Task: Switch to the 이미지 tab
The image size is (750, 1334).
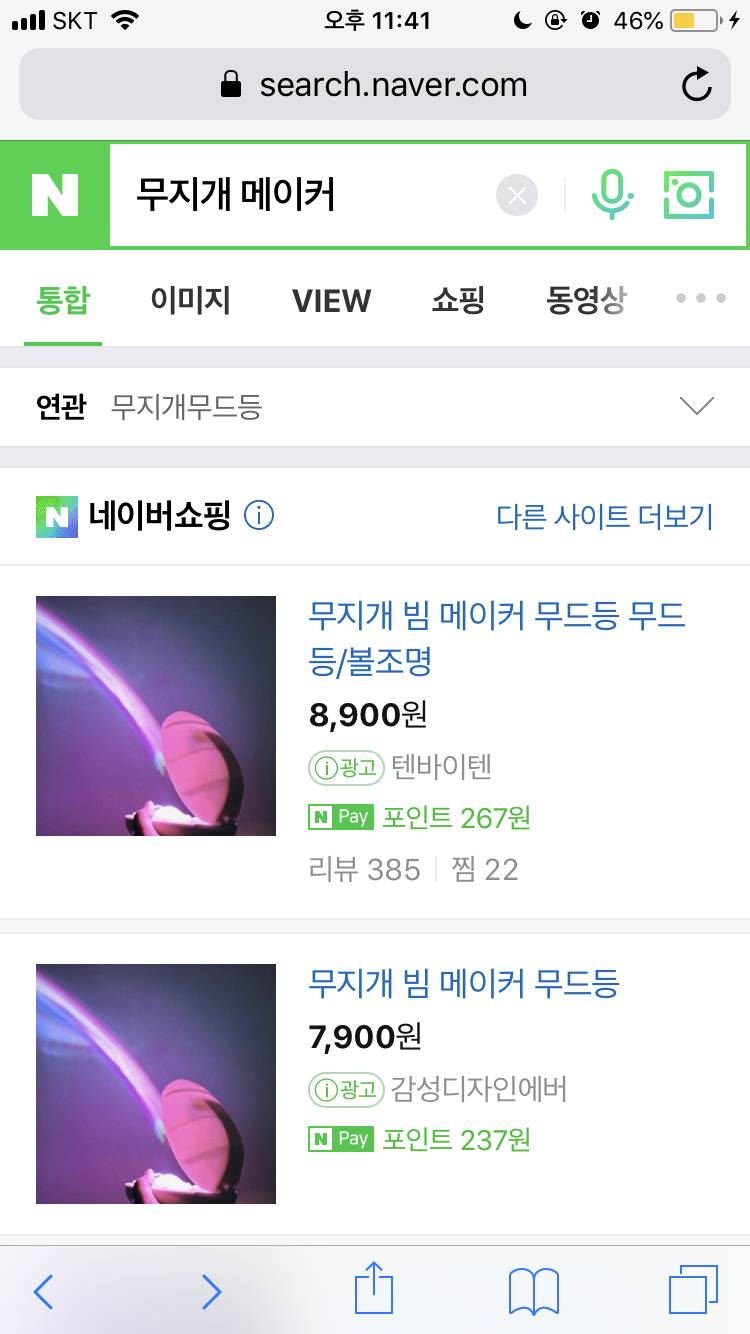Action: (x=190, y=299)
